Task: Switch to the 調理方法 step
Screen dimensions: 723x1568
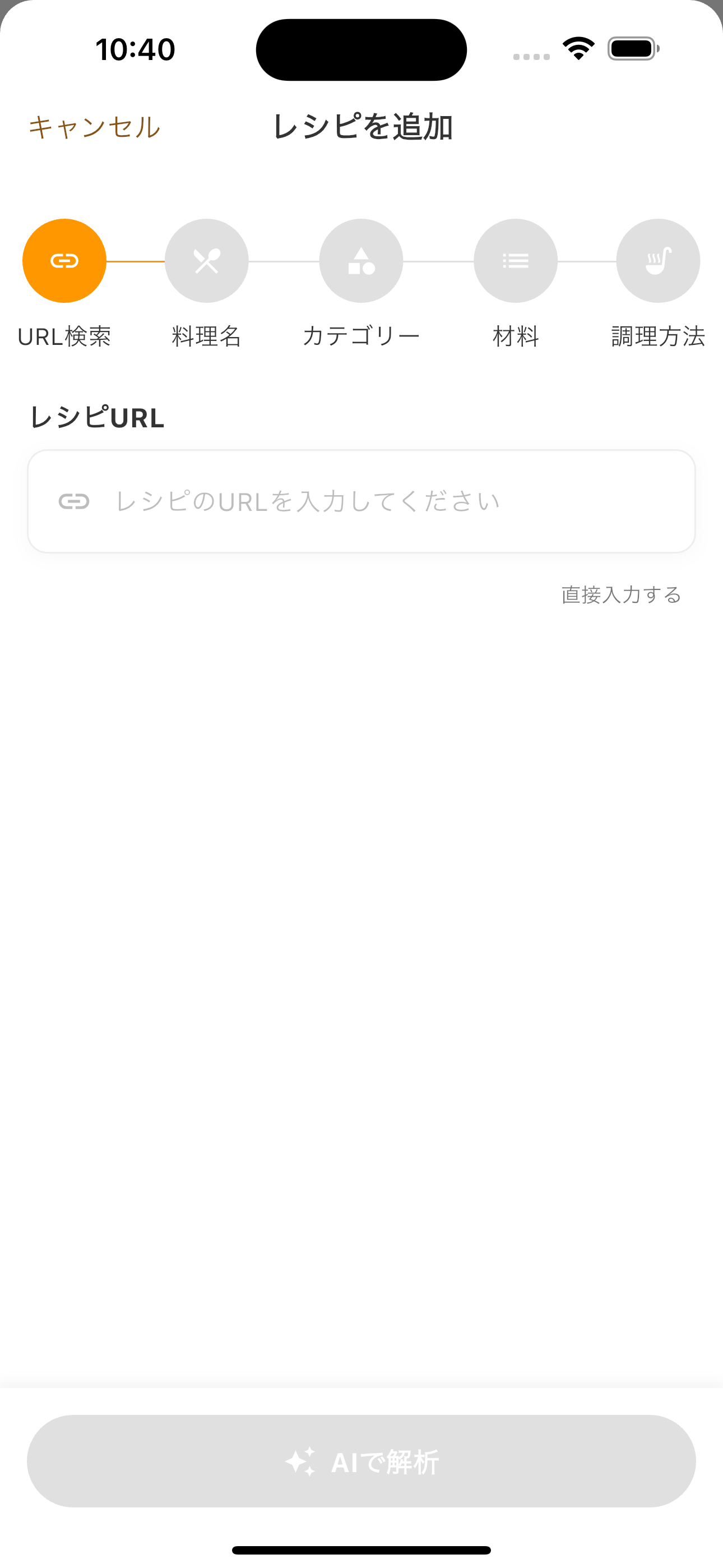Action: (x=658, y=261)
